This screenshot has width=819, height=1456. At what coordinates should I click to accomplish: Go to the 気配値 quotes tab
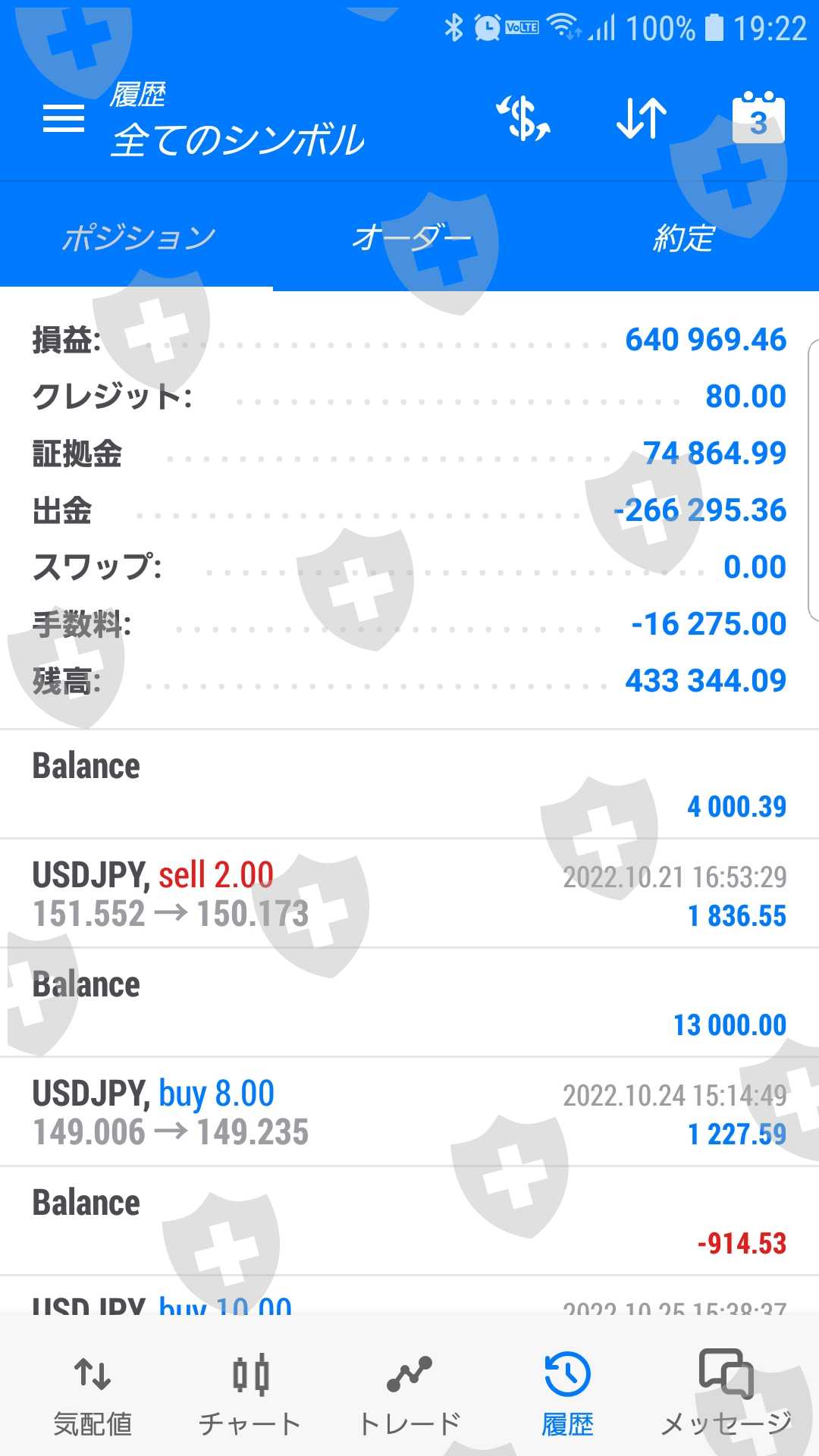coord(93,1395)
